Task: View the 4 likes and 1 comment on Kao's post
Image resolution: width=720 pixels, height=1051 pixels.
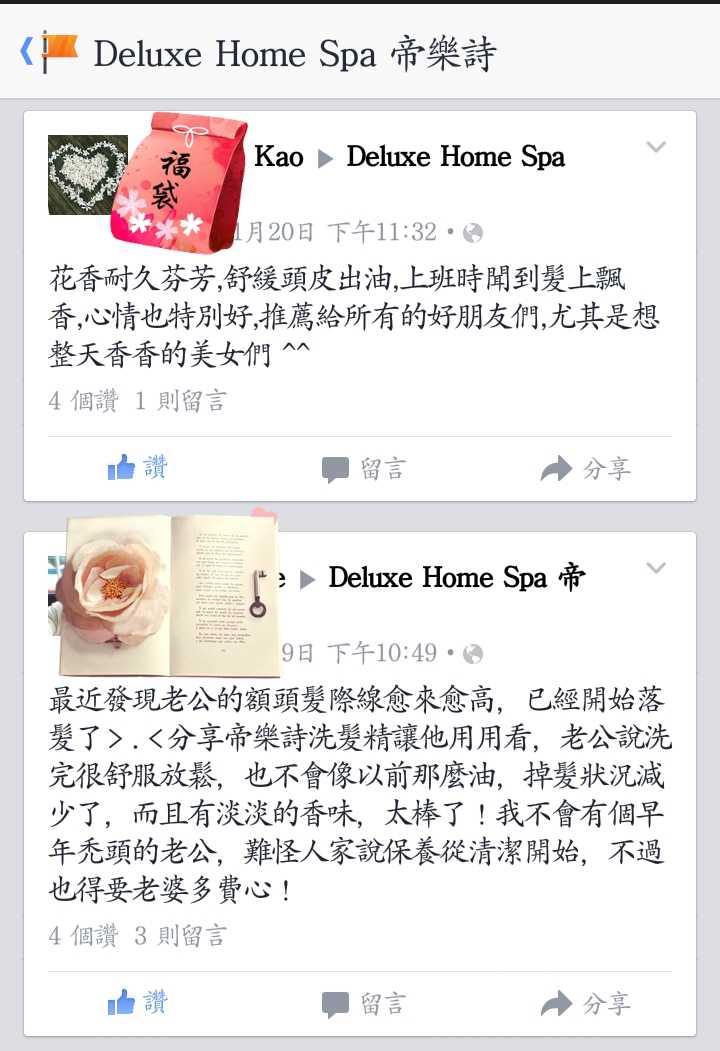Action: coord(138,401)
